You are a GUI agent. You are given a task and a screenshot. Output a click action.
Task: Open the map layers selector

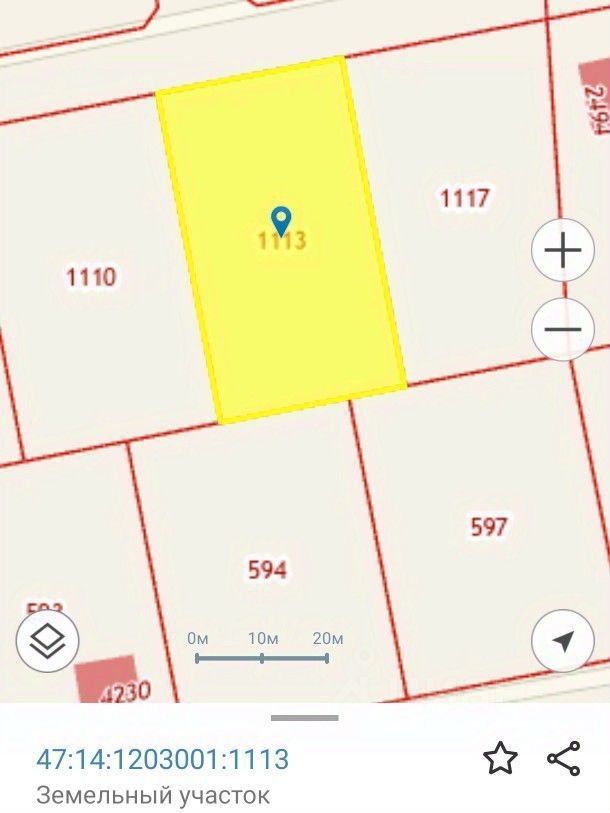coord(47,639)
